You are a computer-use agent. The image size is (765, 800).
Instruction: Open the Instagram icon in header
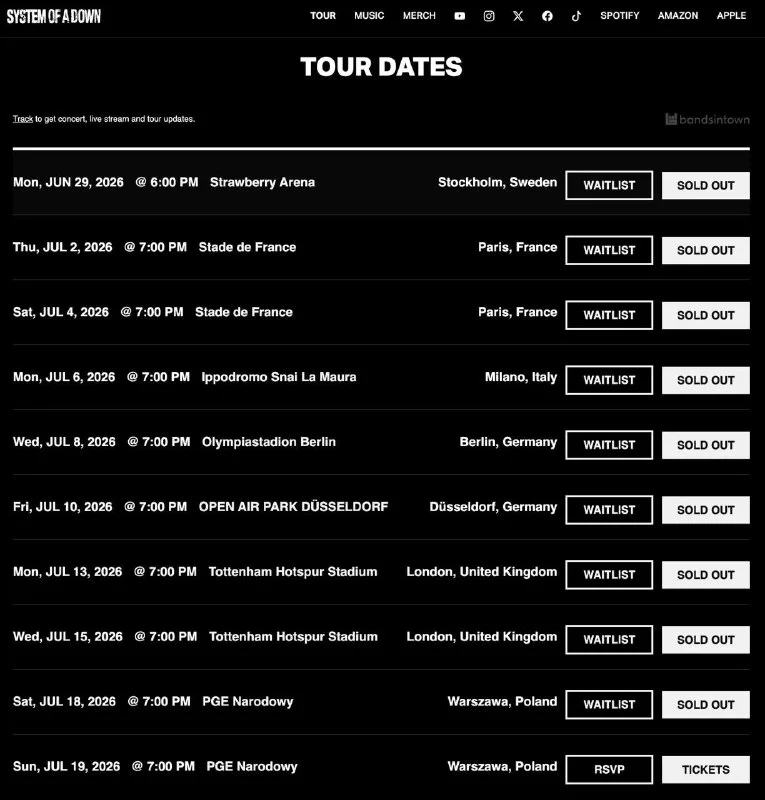click(489, 16)
